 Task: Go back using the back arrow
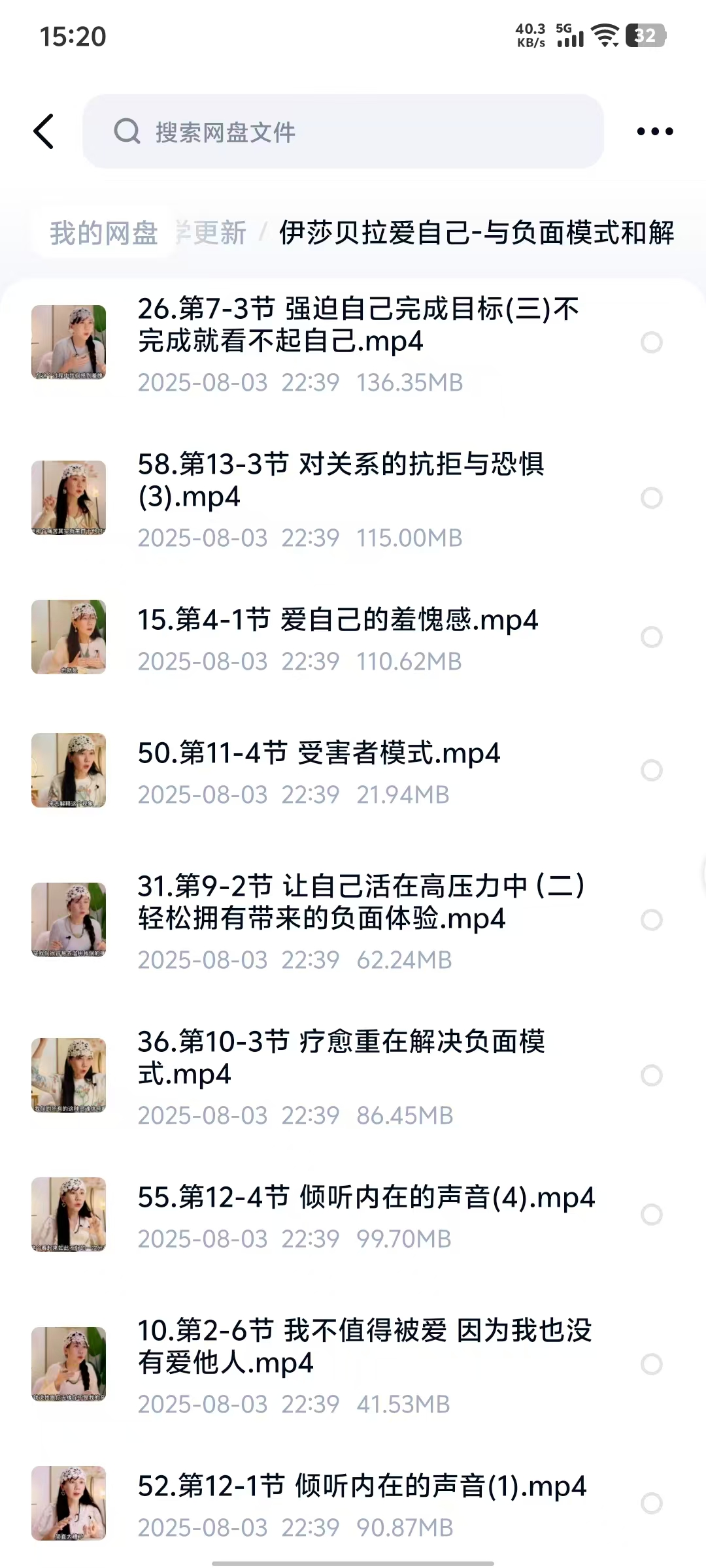[44, 131]
